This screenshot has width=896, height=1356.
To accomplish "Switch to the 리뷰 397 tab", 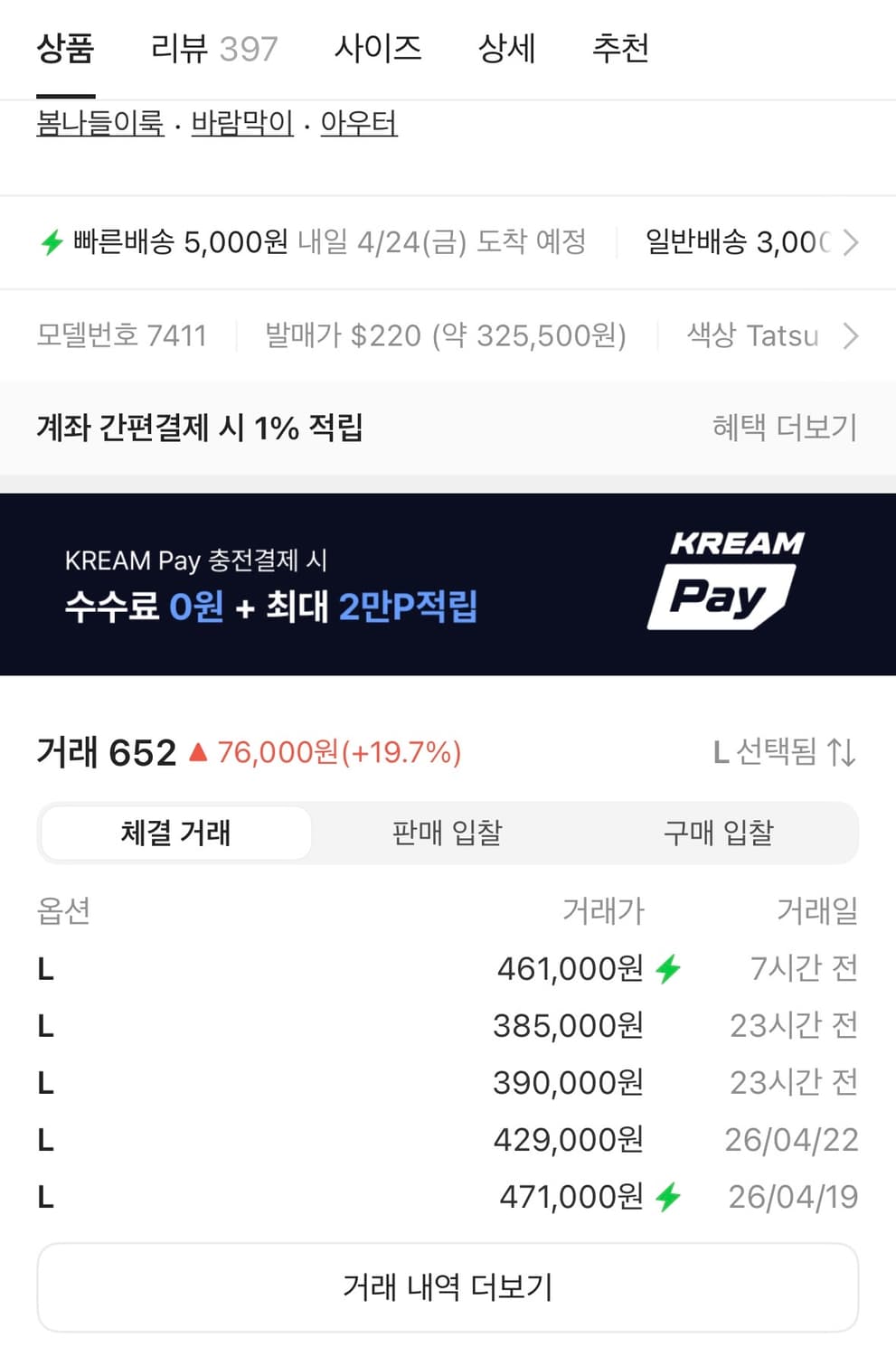I will pyautogui.click(x=213, y=50).
